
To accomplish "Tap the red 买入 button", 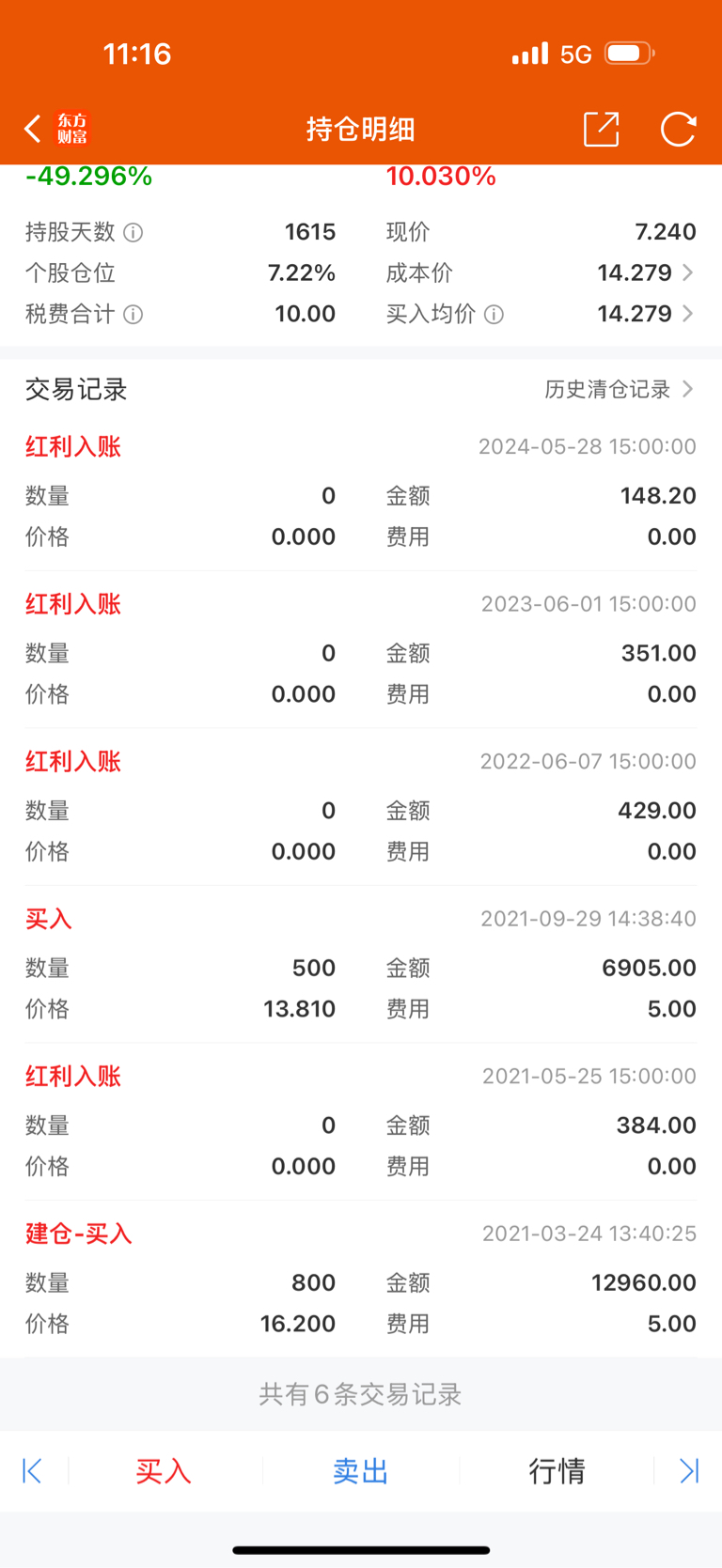I will click(x=164, y=1471).
